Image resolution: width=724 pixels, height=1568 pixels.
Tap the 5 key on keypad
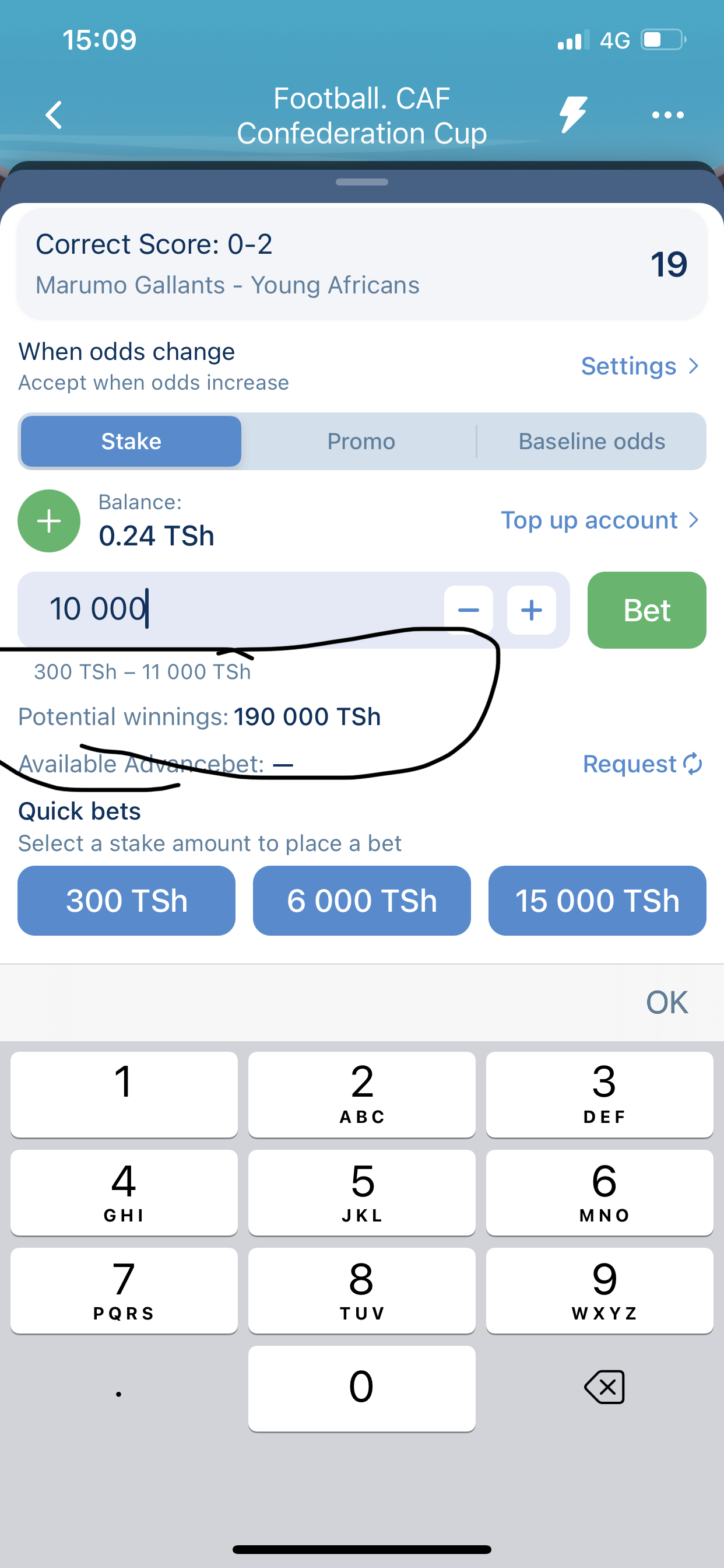(362, 1192)
